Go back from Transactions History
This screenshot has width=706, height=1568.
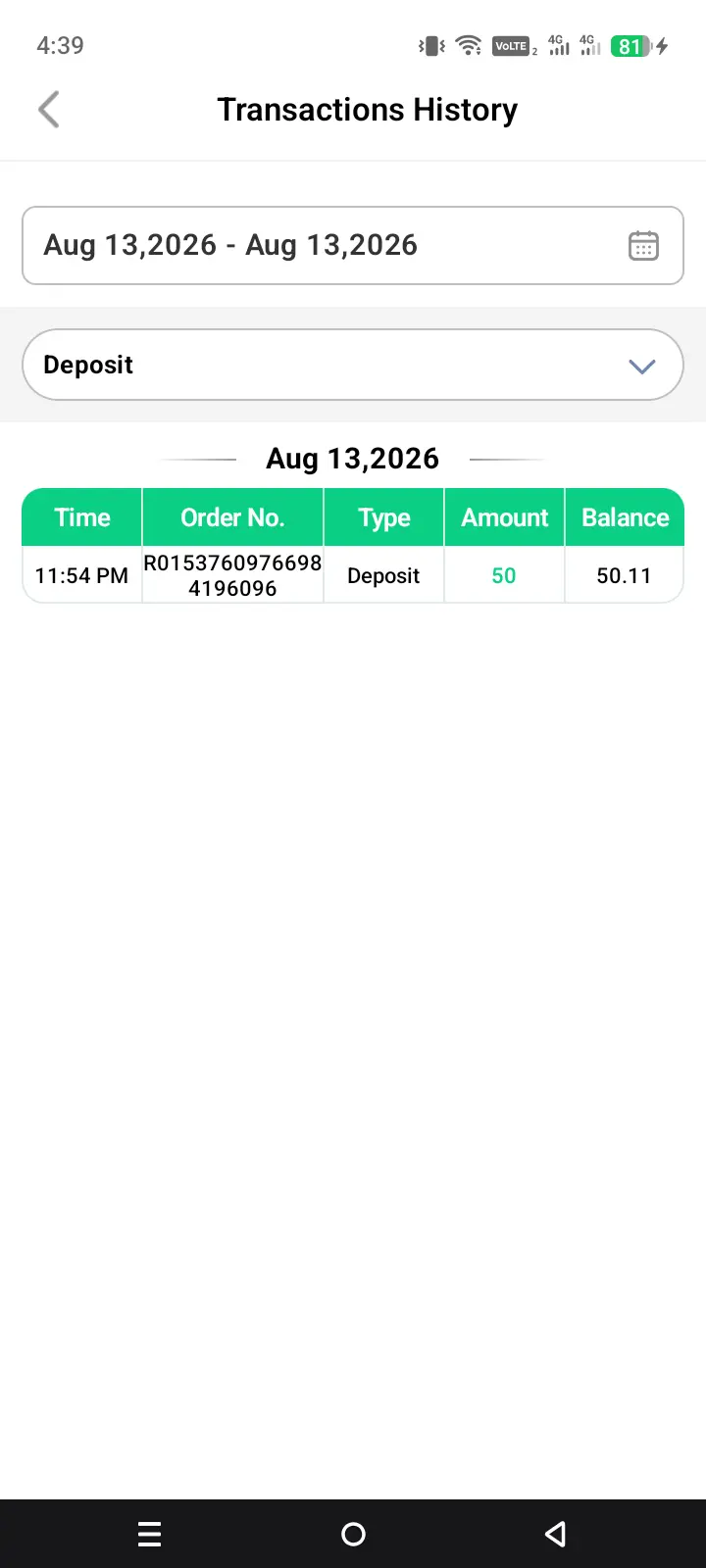pyautogui.click(x=48, y=110)
